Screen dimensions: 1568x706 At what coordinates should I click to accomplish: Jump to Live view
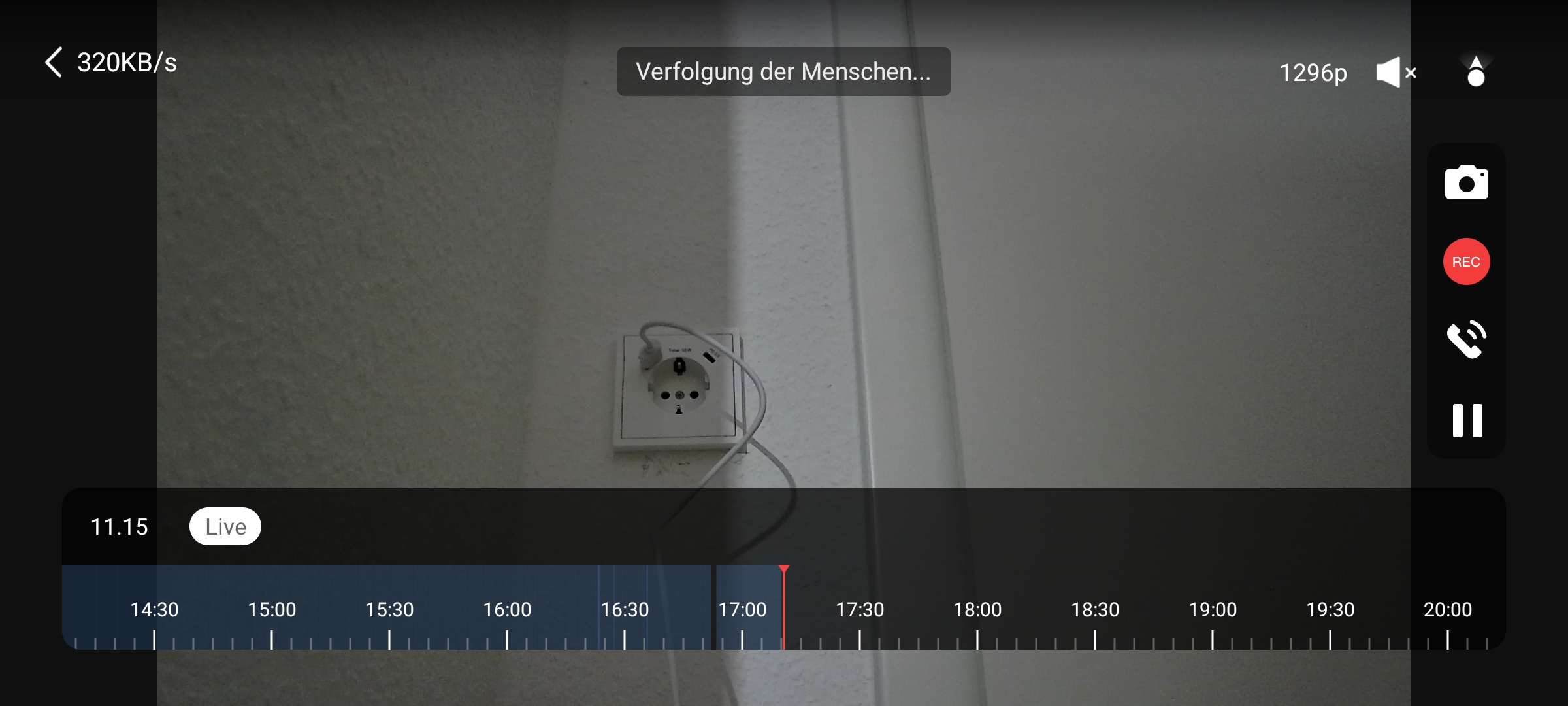pyautogui.click(x=225, y=526)
